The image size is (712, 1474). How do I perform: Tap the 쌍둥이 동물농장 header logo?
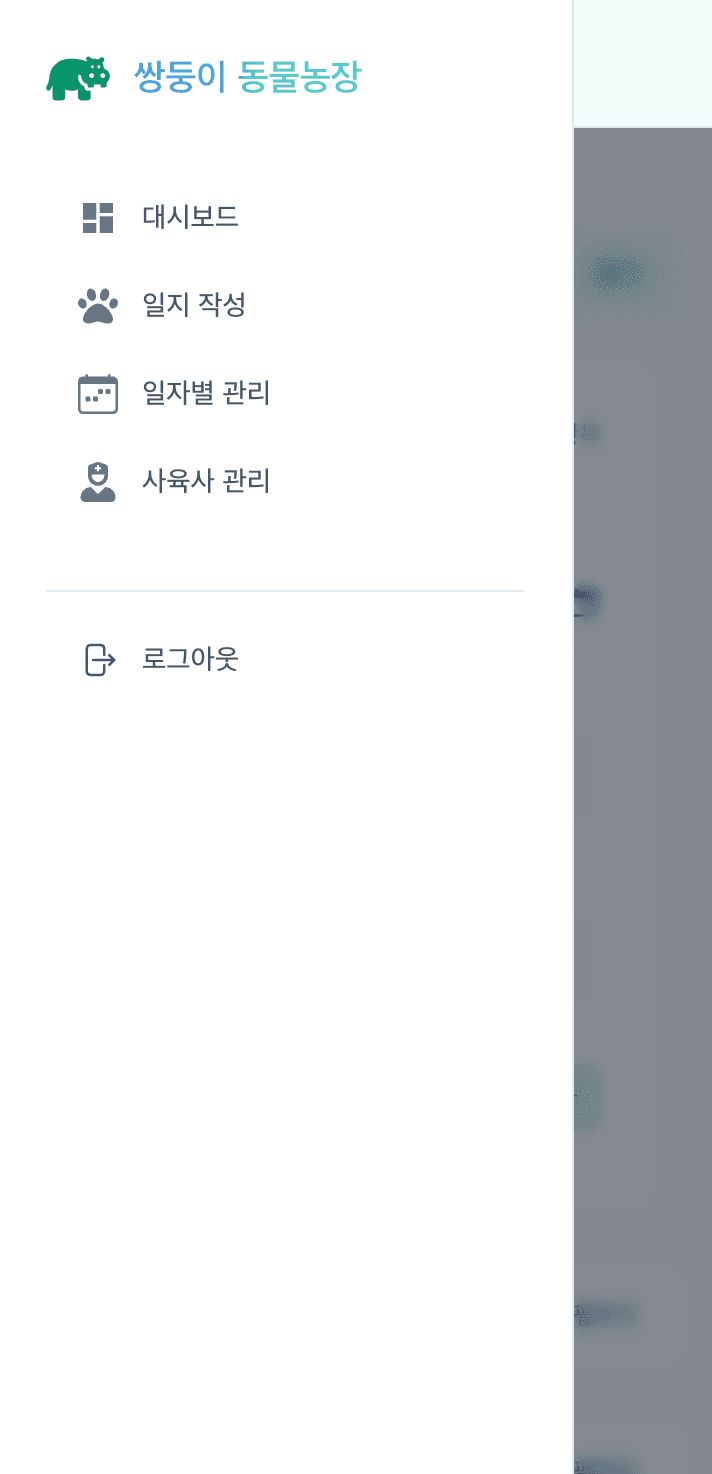[x=204, y=78]
